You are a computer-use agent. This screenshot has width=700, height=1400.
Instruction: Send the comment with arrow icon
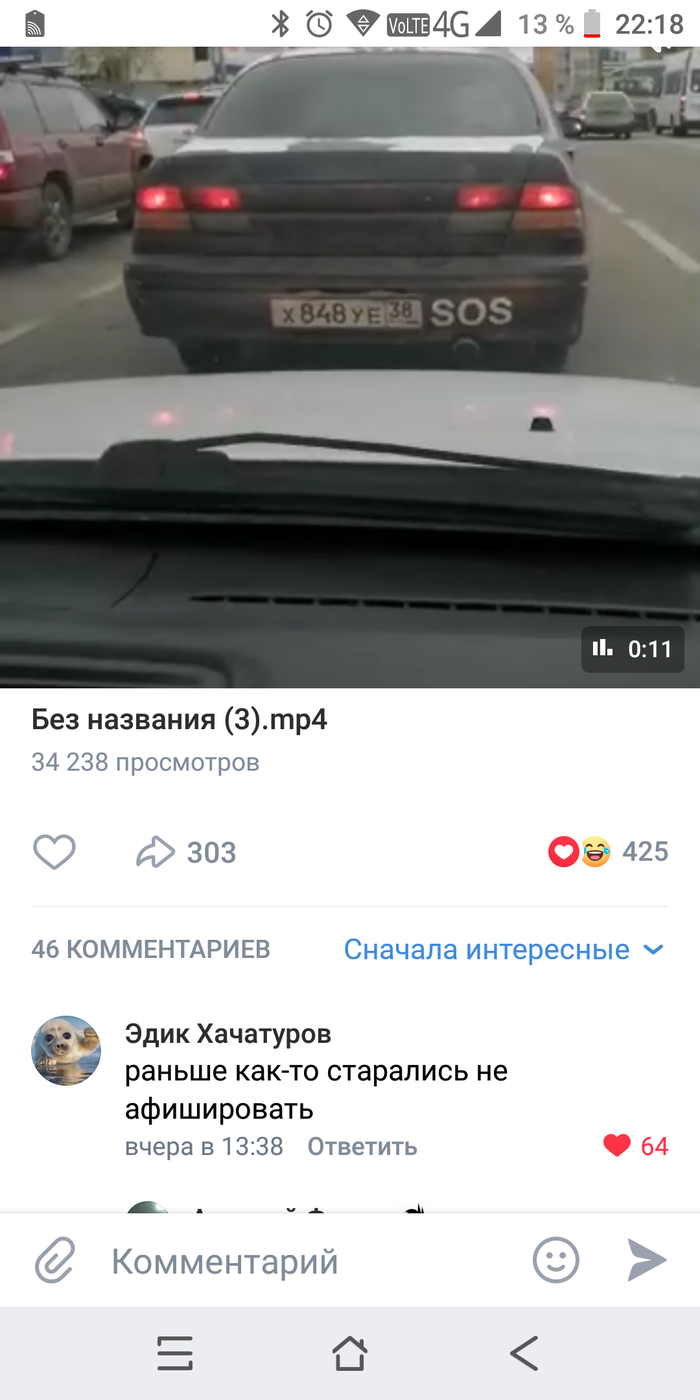coord(647,1260)
